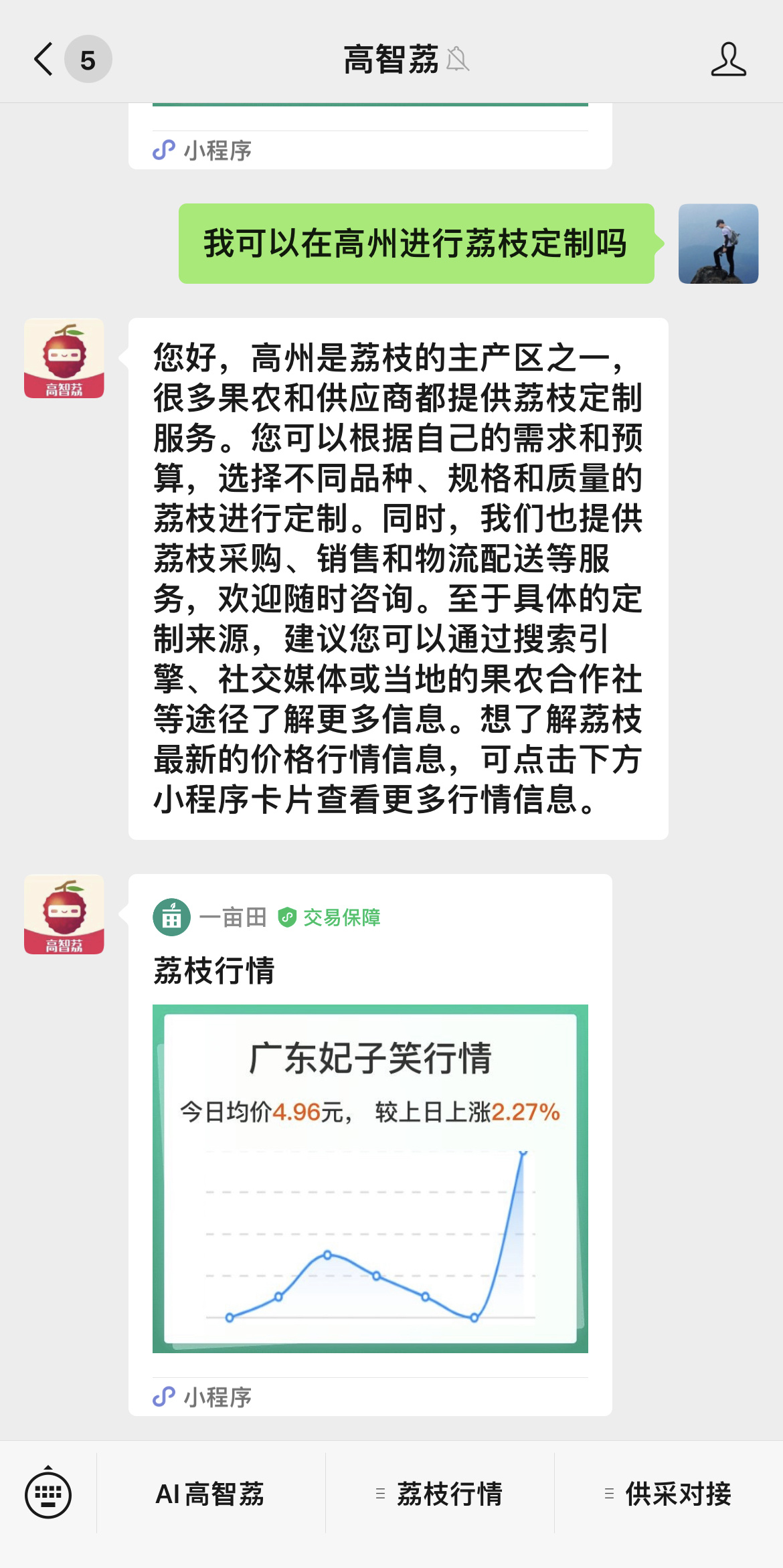Go back to the chat list
Image resolution: width=783 pixels, height=1568 pixels.
(44, 59)
